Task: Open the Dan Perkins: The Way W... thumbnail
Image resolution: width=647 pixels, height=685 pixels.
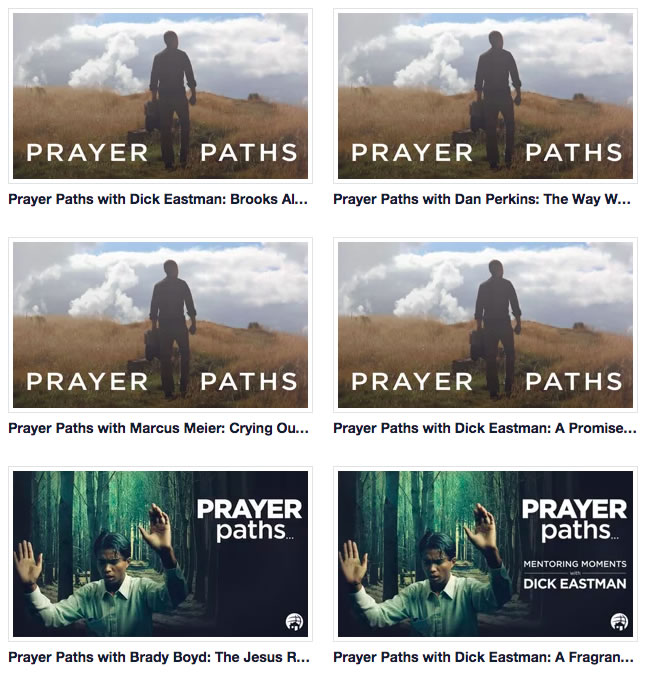Action: point(485,96)
